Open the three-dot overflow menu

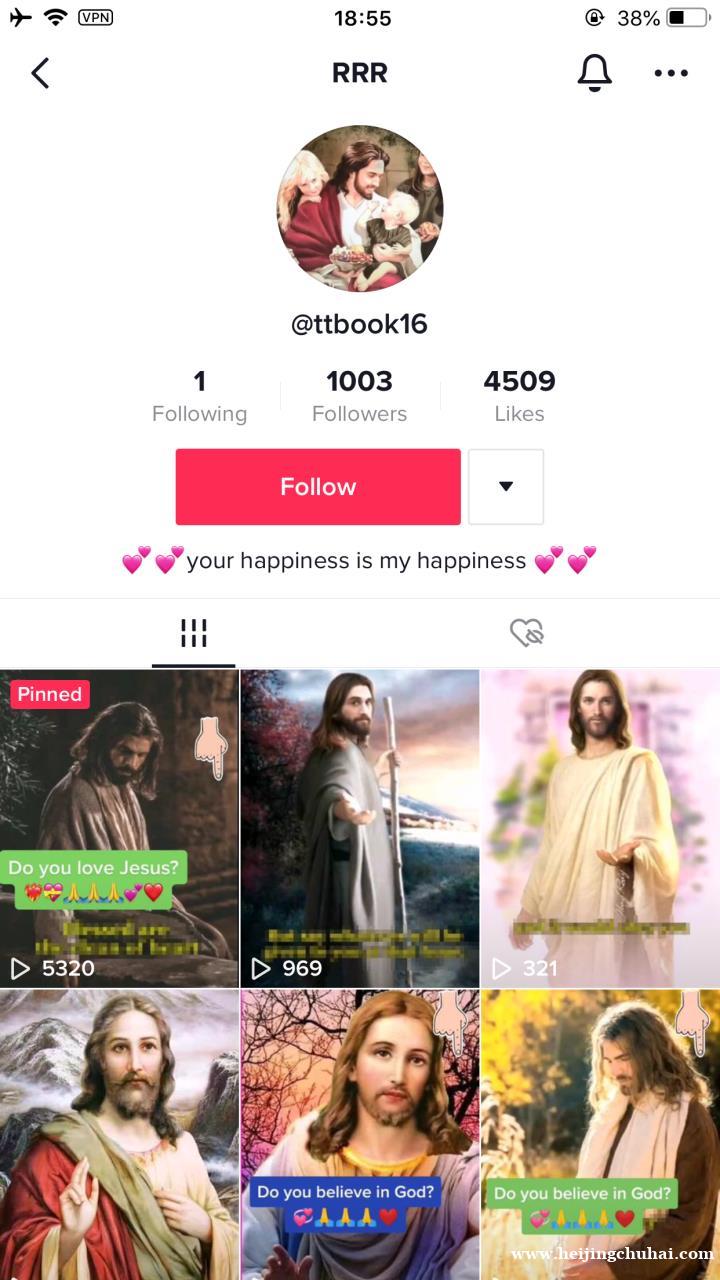click(671, 73)
